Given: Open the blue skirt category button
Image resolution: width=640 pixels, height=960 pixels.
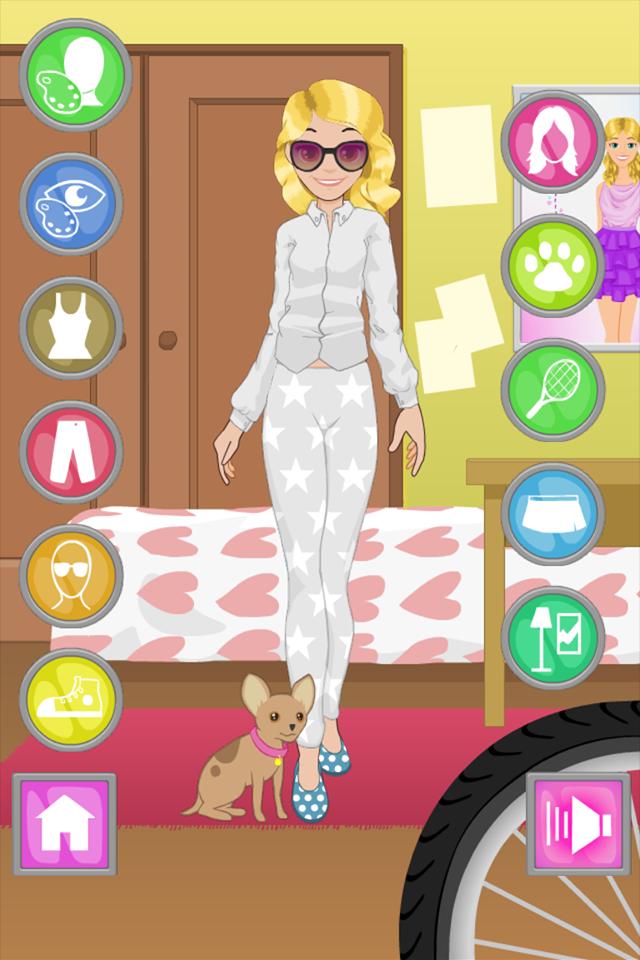Looking at the screenshot, I should point(553,514).
